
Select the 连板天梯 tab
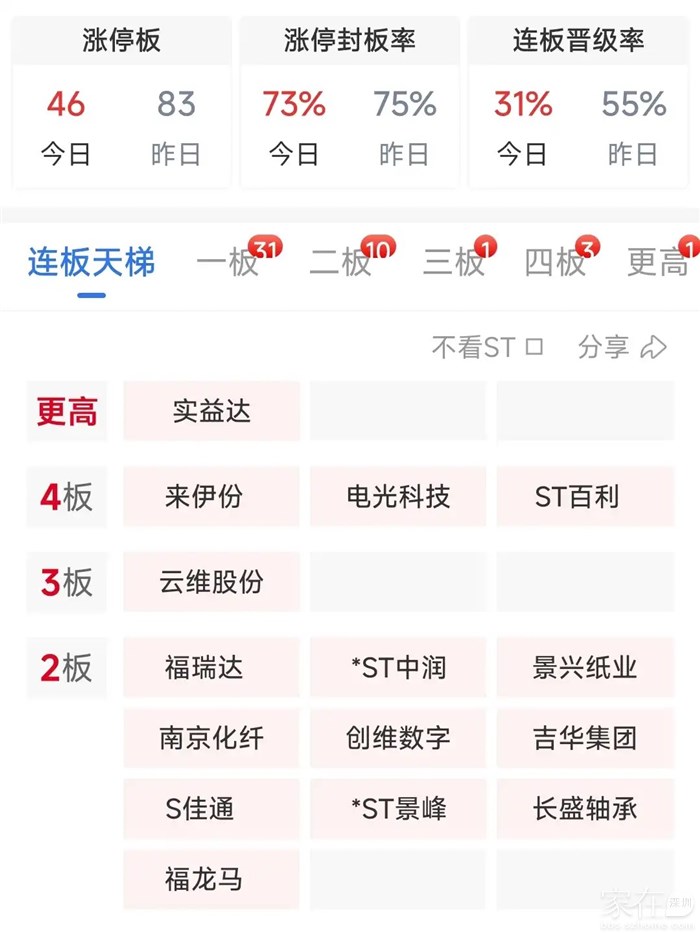[x=91, y=263]
